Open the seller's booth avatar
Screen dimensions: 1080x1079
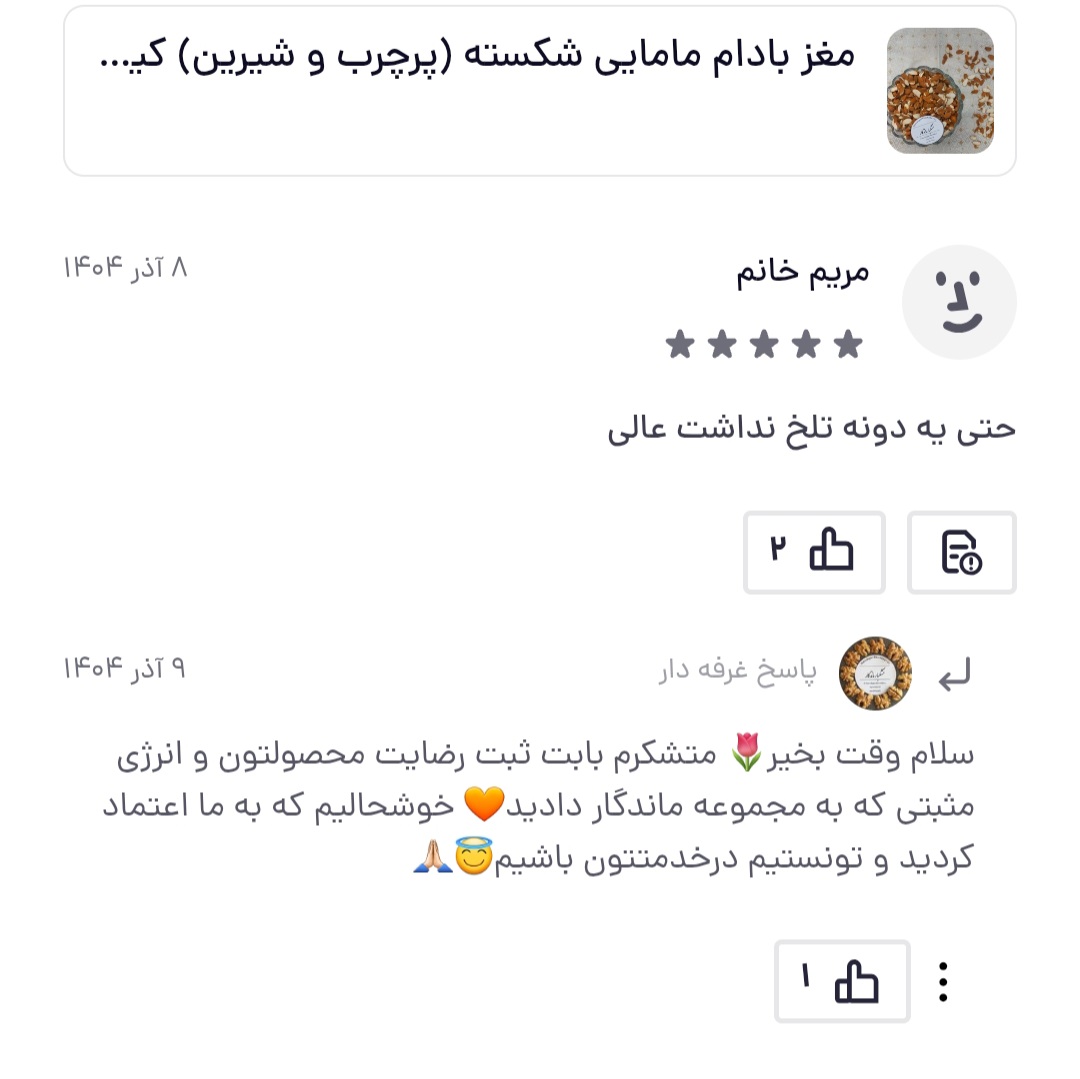(875, 673)
